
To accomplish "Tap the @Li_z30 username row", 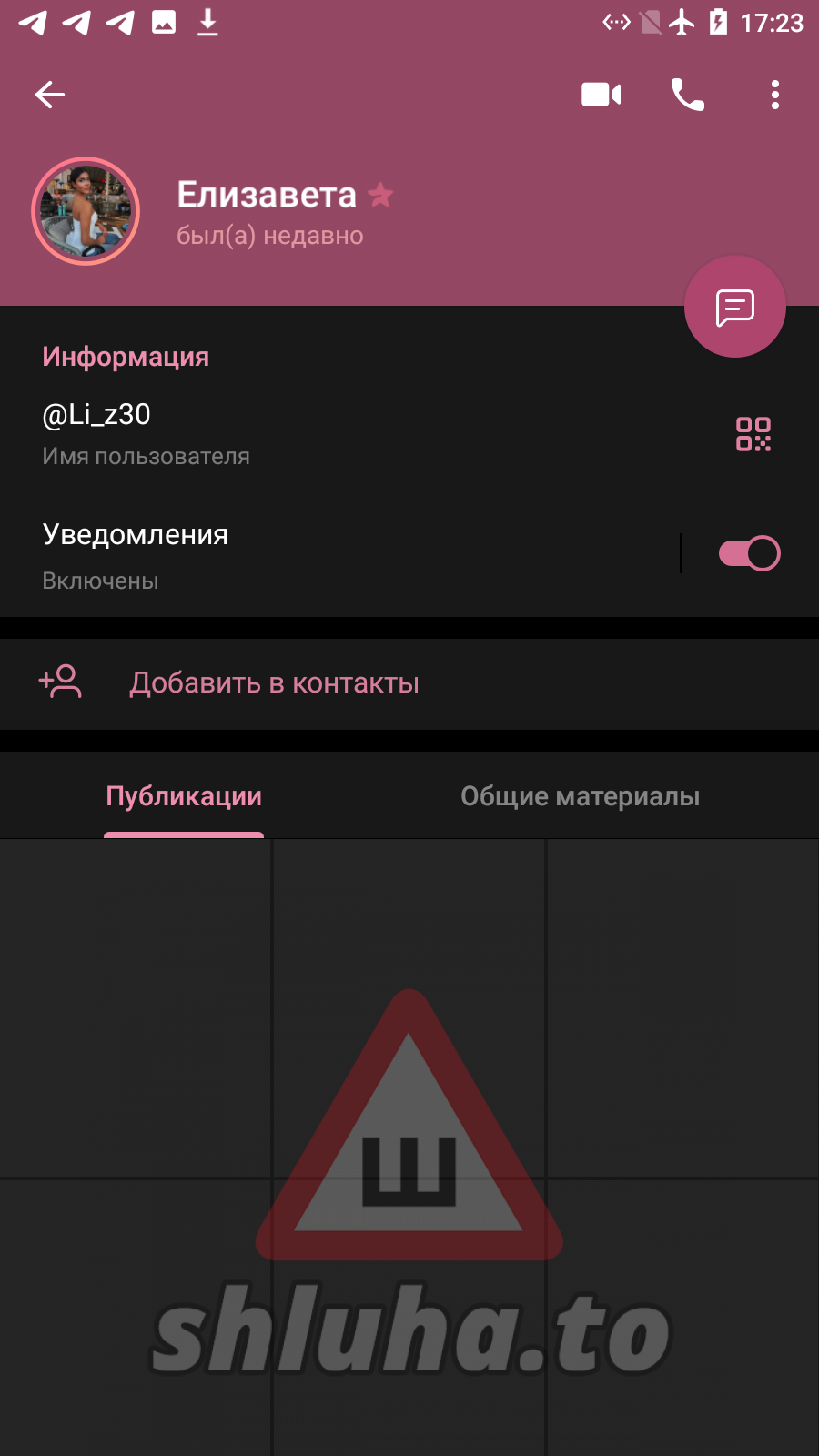I will [x=273, y=432].
